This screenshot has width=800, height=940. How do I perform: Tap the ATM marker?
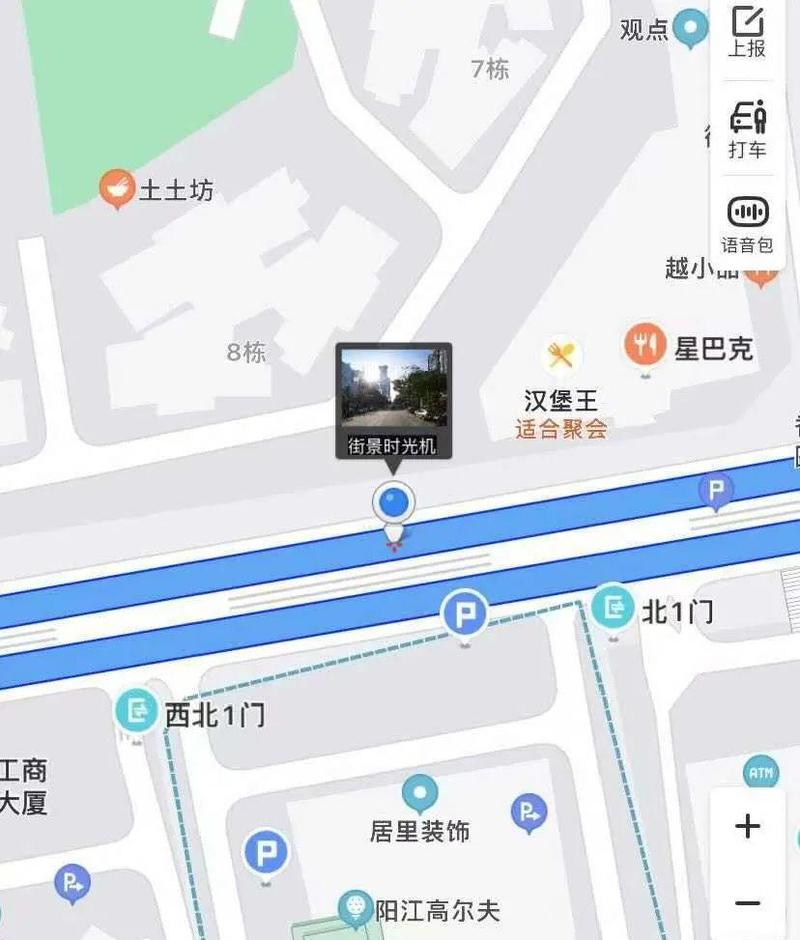760,772
